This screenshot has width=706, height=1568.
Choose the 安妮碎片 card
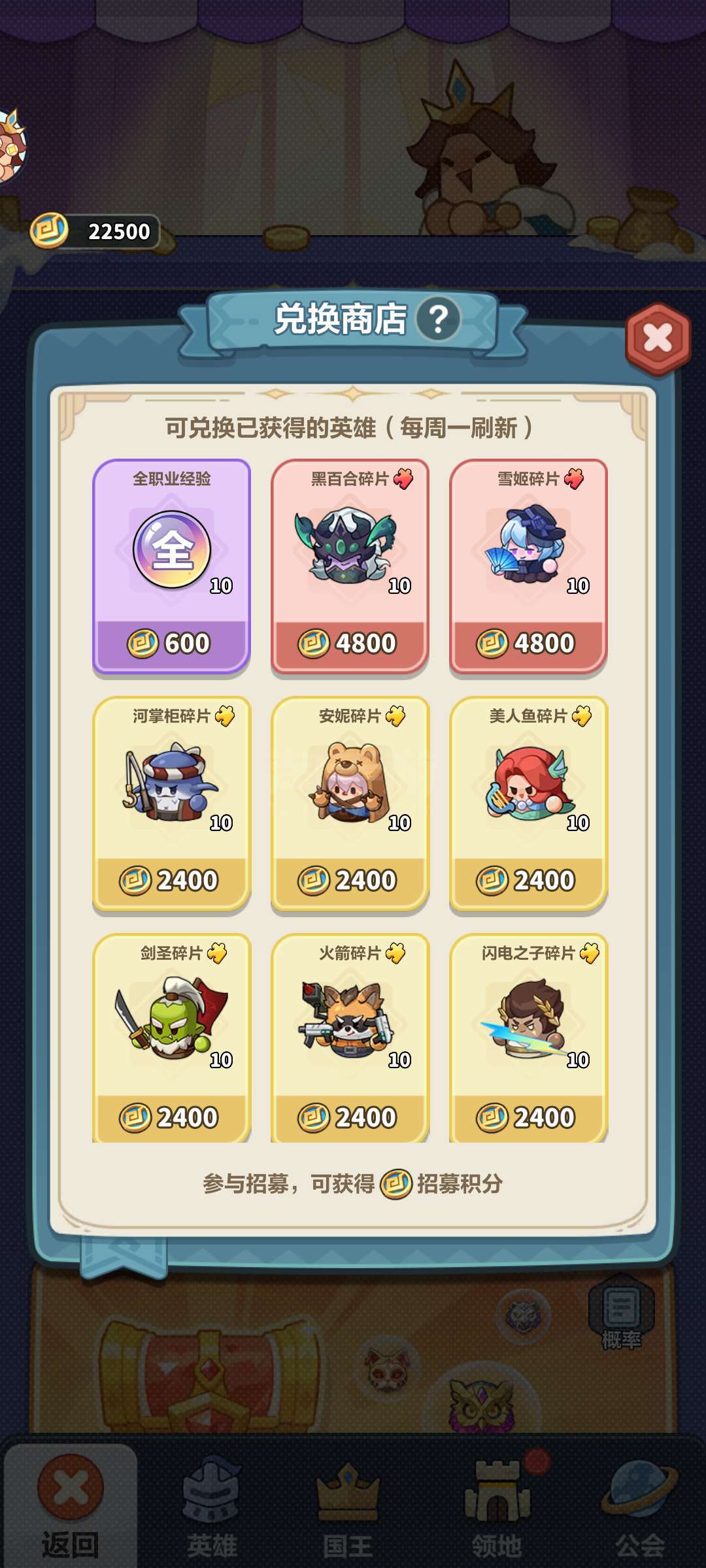(350, 803)
